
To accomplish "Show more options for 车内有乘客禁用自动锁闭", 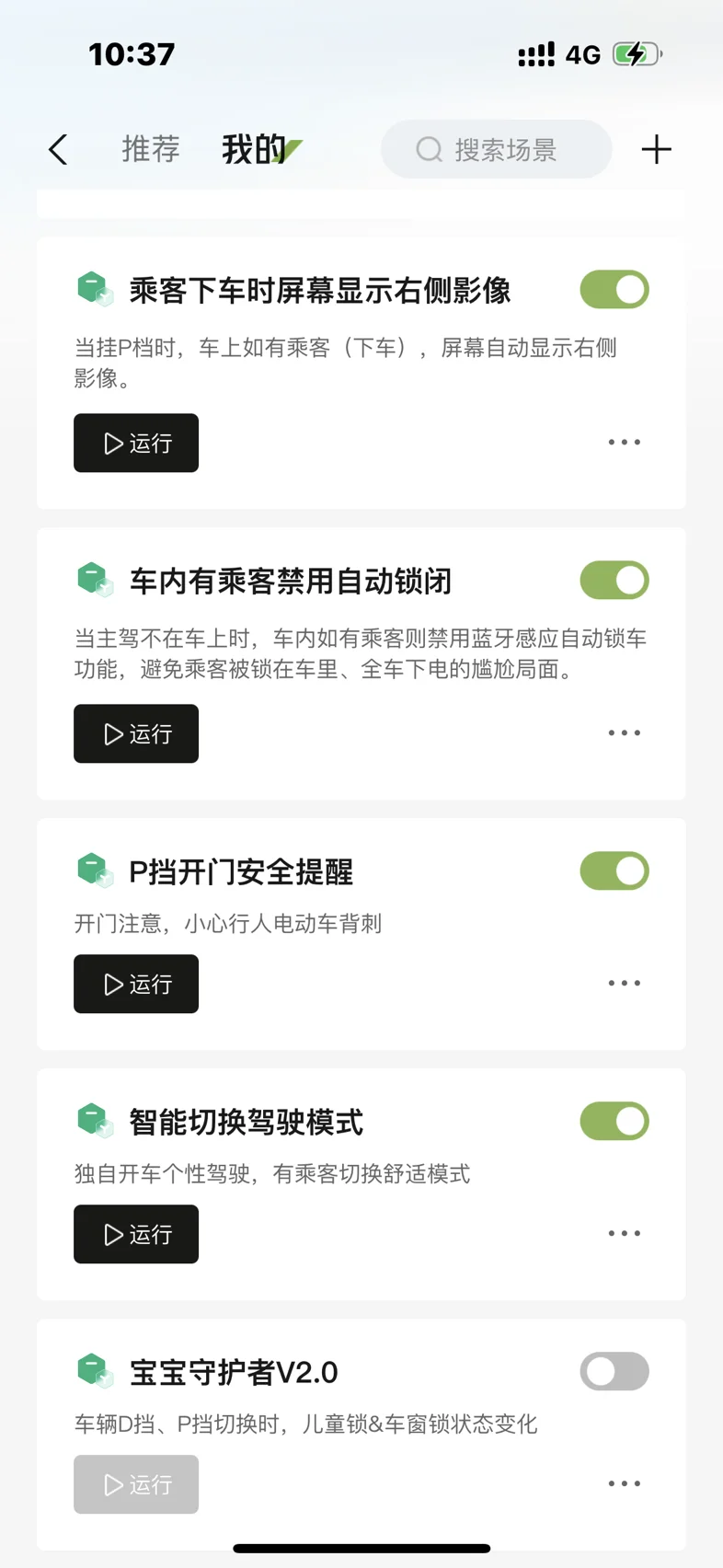I will click(624, 733).
